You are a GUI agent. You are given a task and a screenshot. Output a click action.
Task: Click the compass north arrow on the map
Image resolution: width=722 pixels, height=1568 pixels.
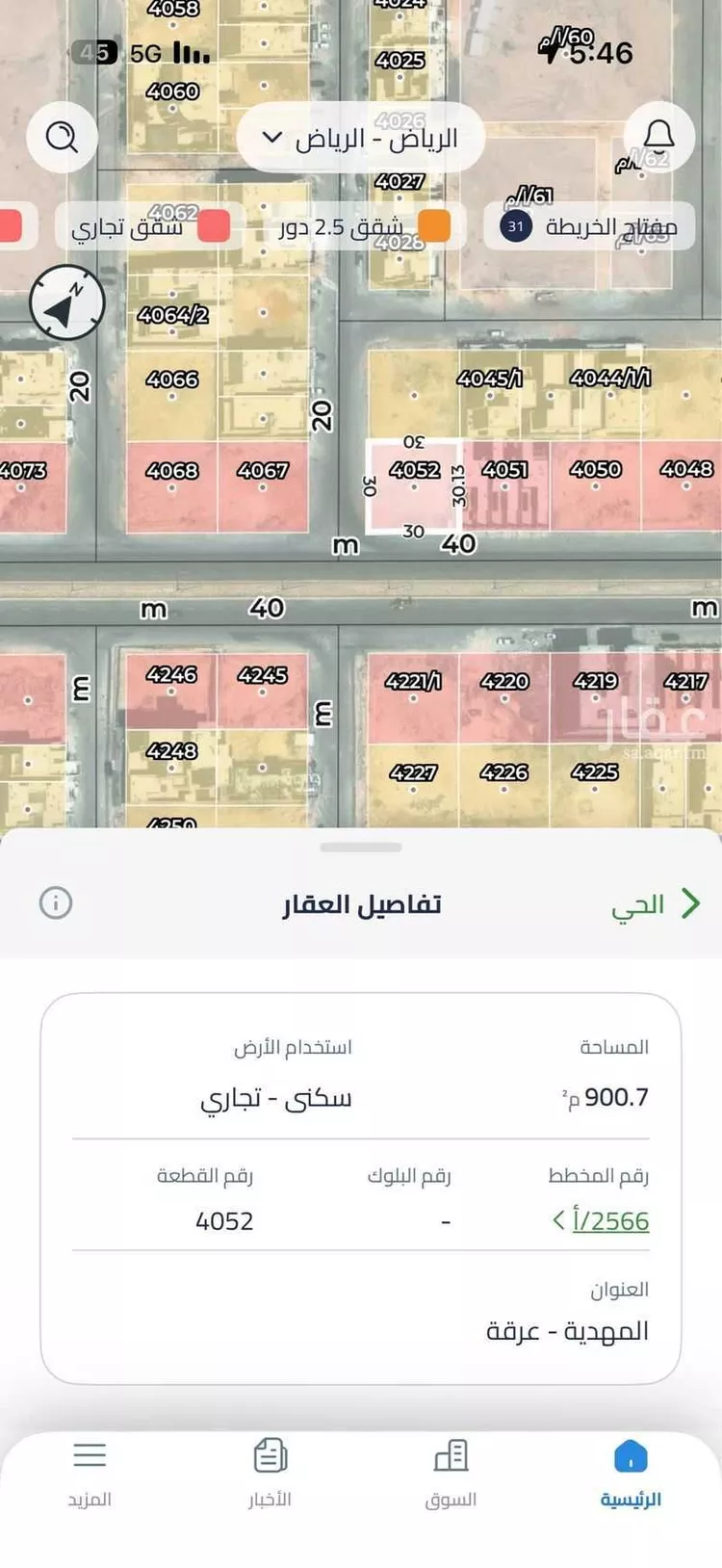tap(65, 302)
